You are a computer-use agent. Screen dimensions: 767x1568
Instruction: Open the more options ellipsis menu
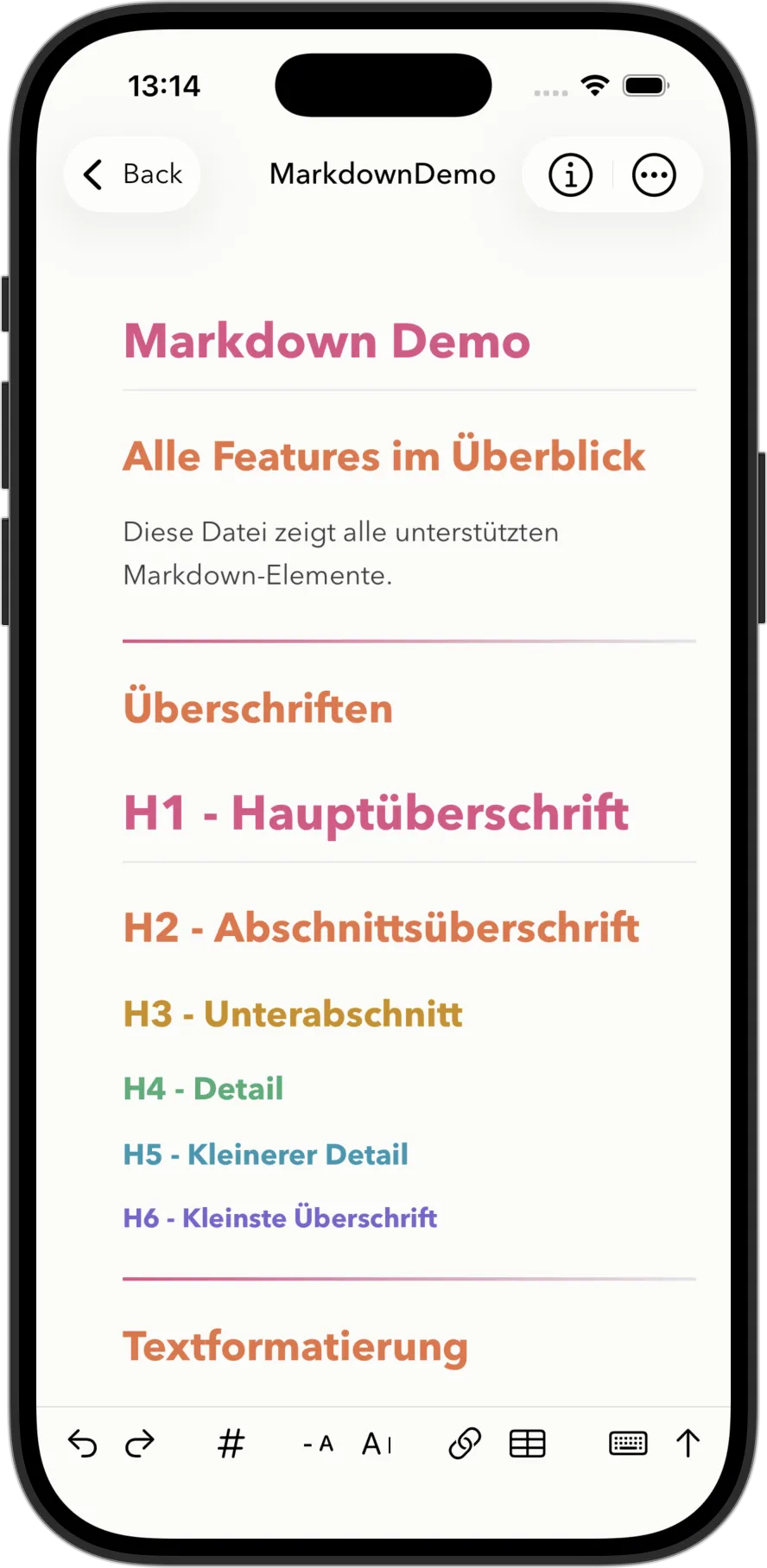(x=654, y=175)
